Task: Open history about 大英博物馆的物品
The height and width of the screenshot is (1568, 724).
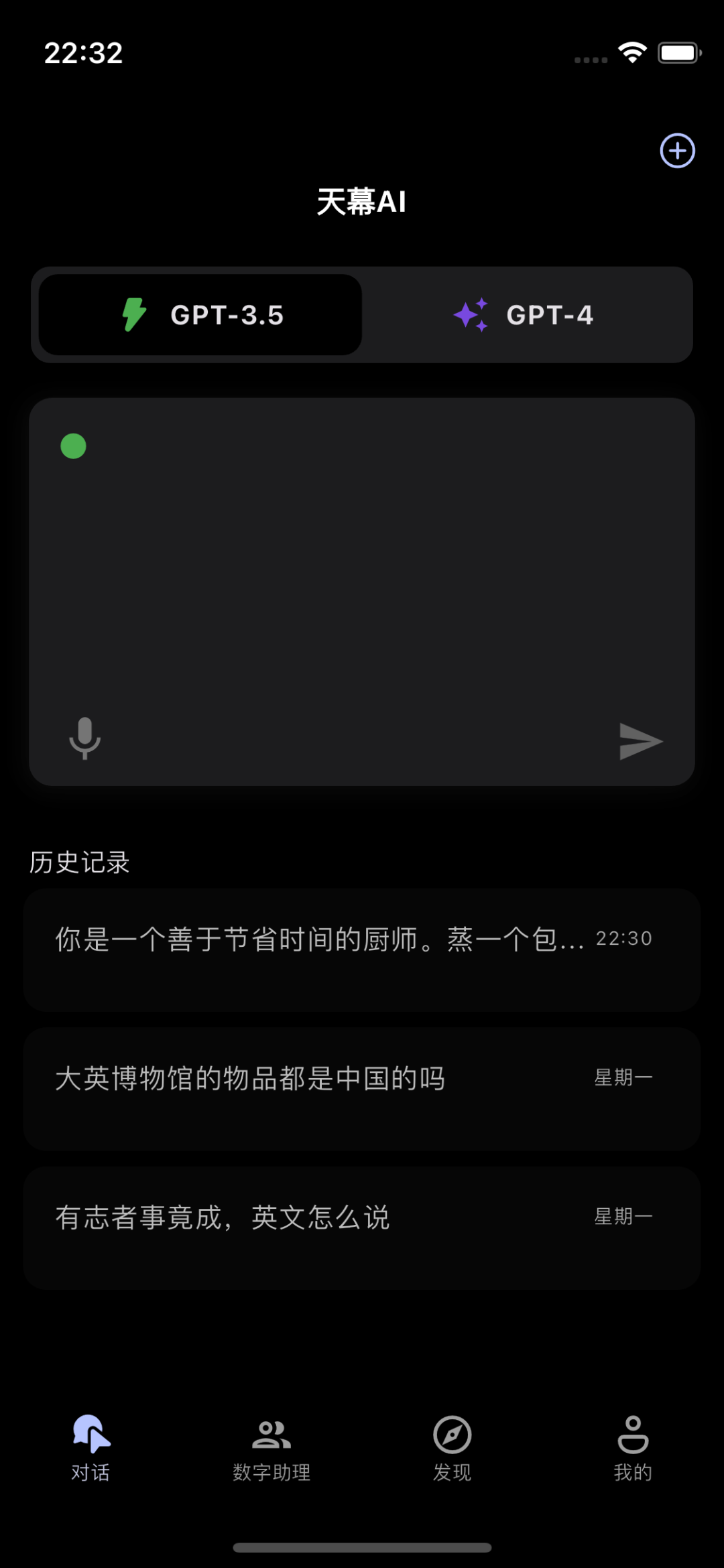Action: point(362,1088)
